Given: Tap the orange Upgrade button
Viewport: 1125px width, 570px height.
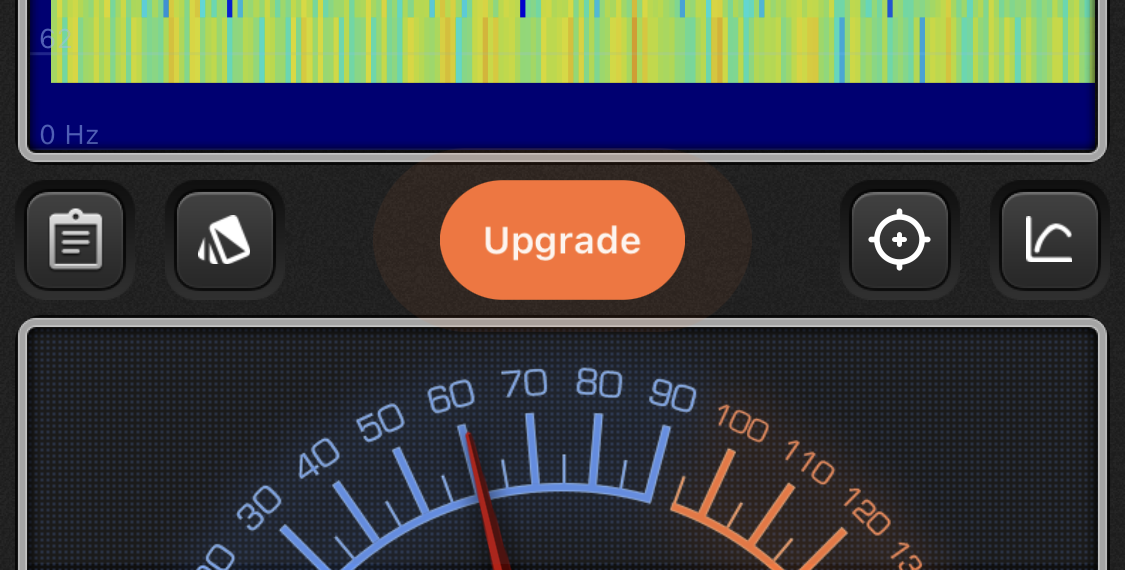Looking at the screenshot, I should [562, 240].
